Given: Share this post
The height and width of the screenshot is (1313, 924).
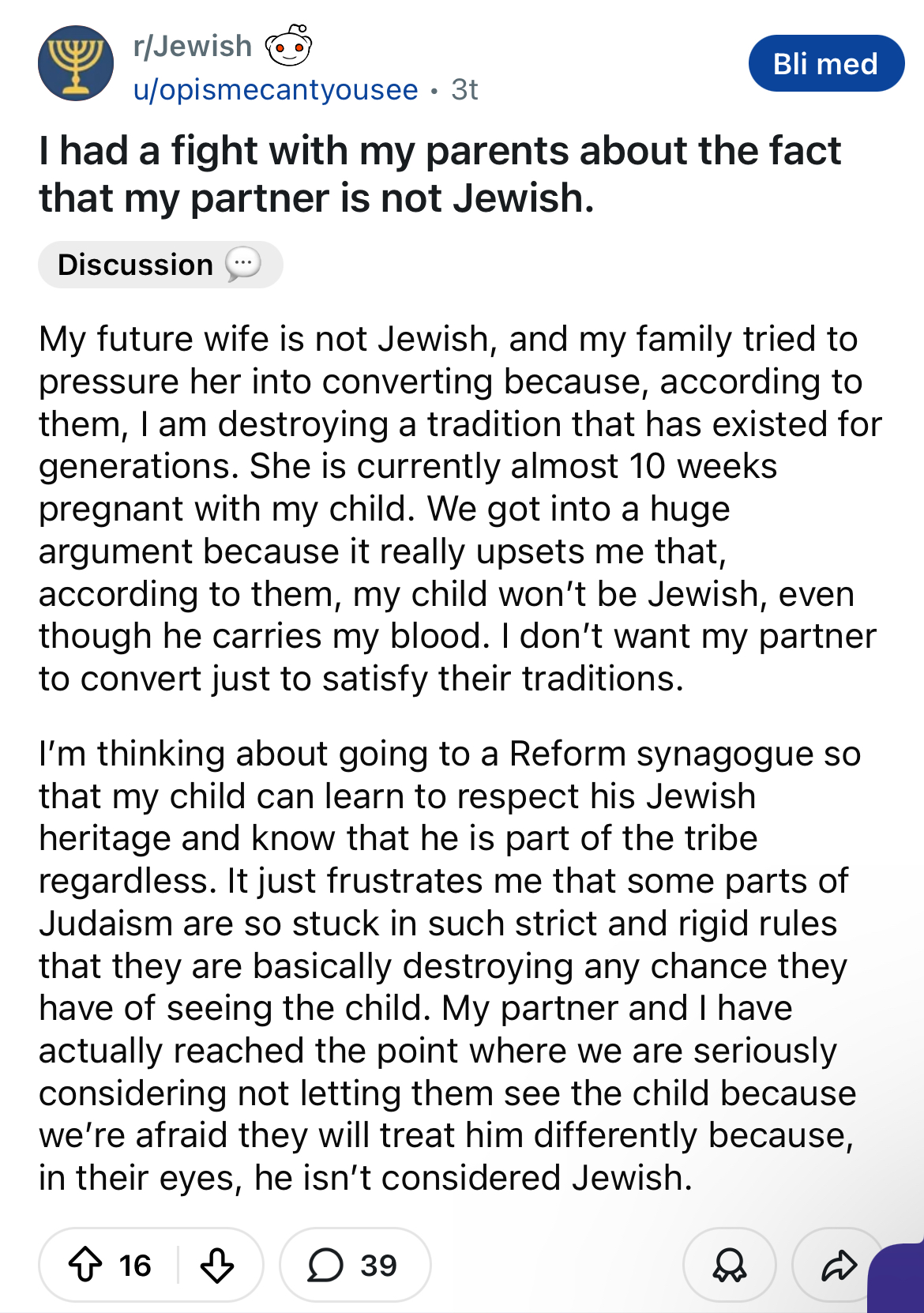Looking at the screenshot, I should (x=839, y=1265).
